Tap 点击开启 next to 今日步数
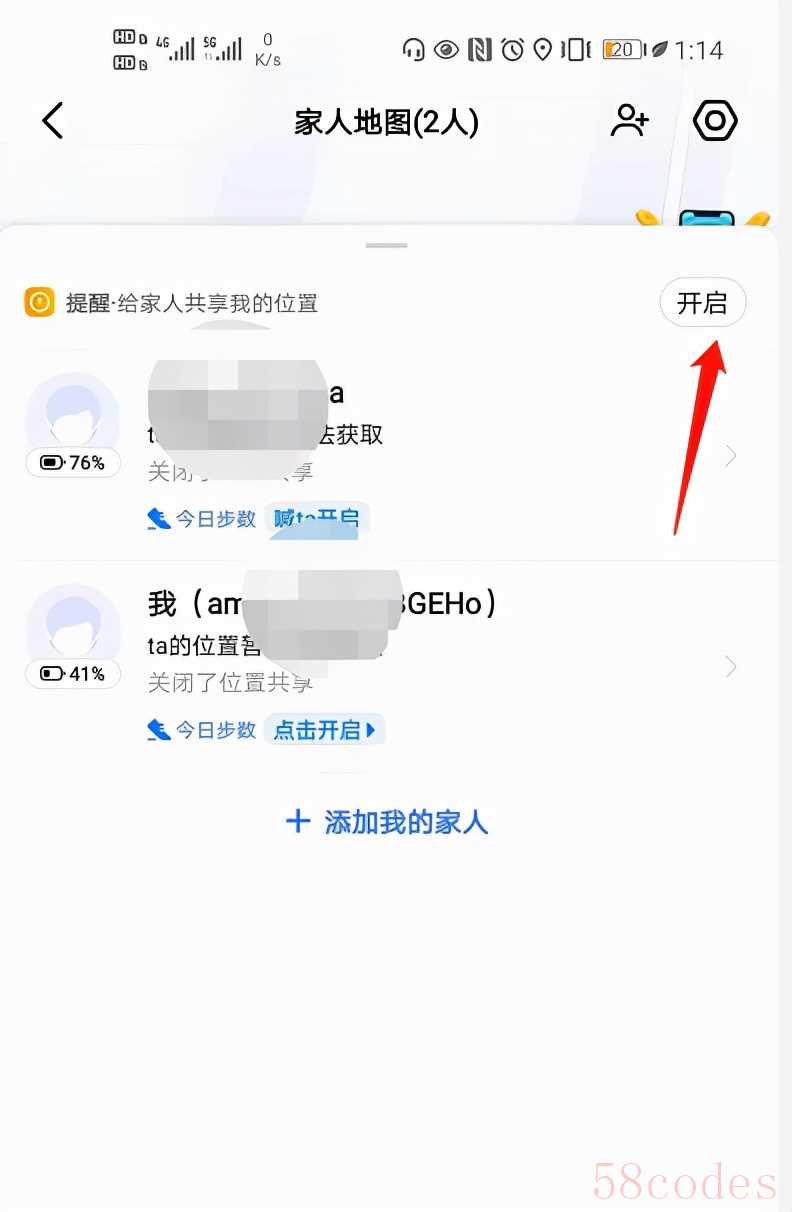This screenshot has width=792, height=1212. point(324,730)
